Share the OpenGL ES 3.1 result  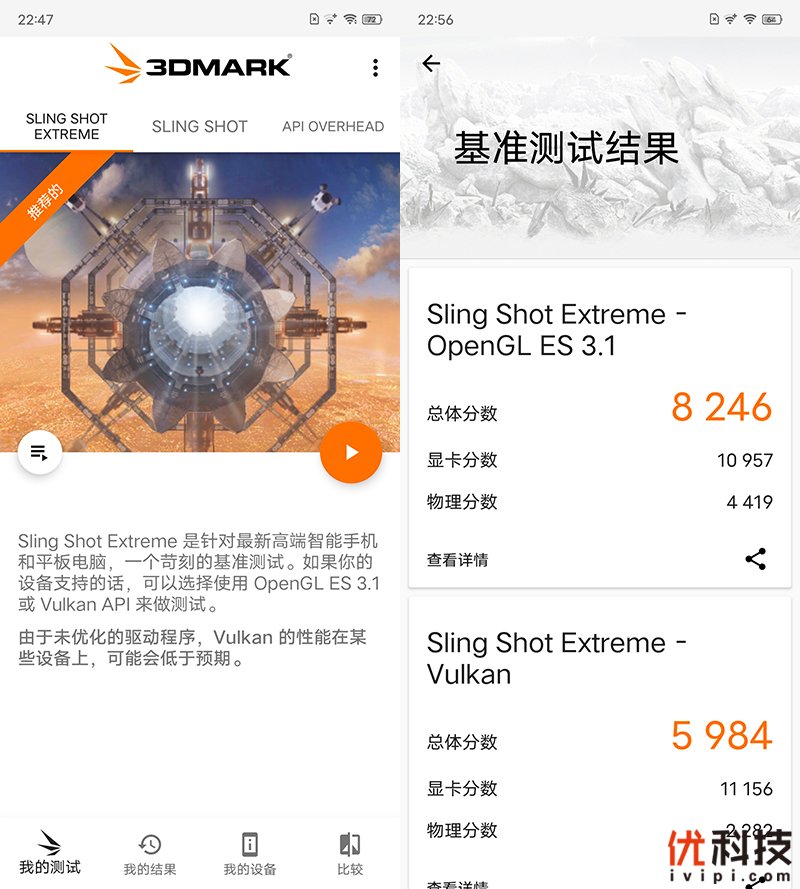(x=756, y=559)
